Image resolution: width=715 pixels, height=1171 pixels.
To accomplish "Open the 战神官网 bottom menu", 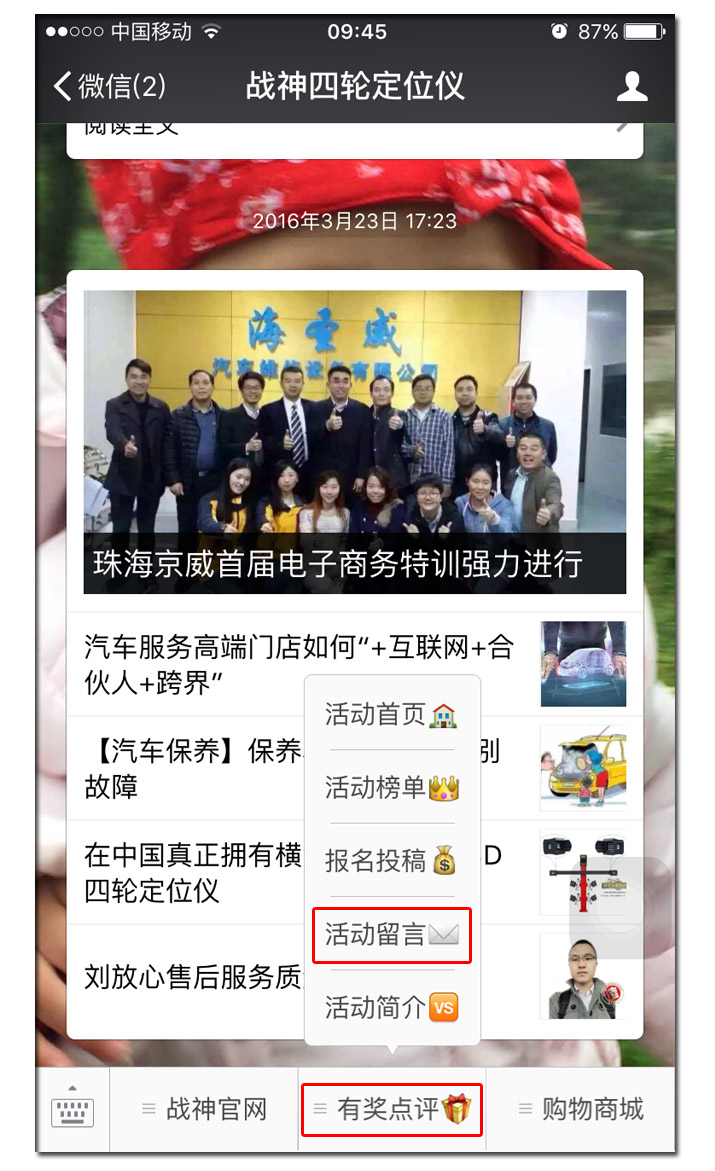I will tap(204, 1109).
